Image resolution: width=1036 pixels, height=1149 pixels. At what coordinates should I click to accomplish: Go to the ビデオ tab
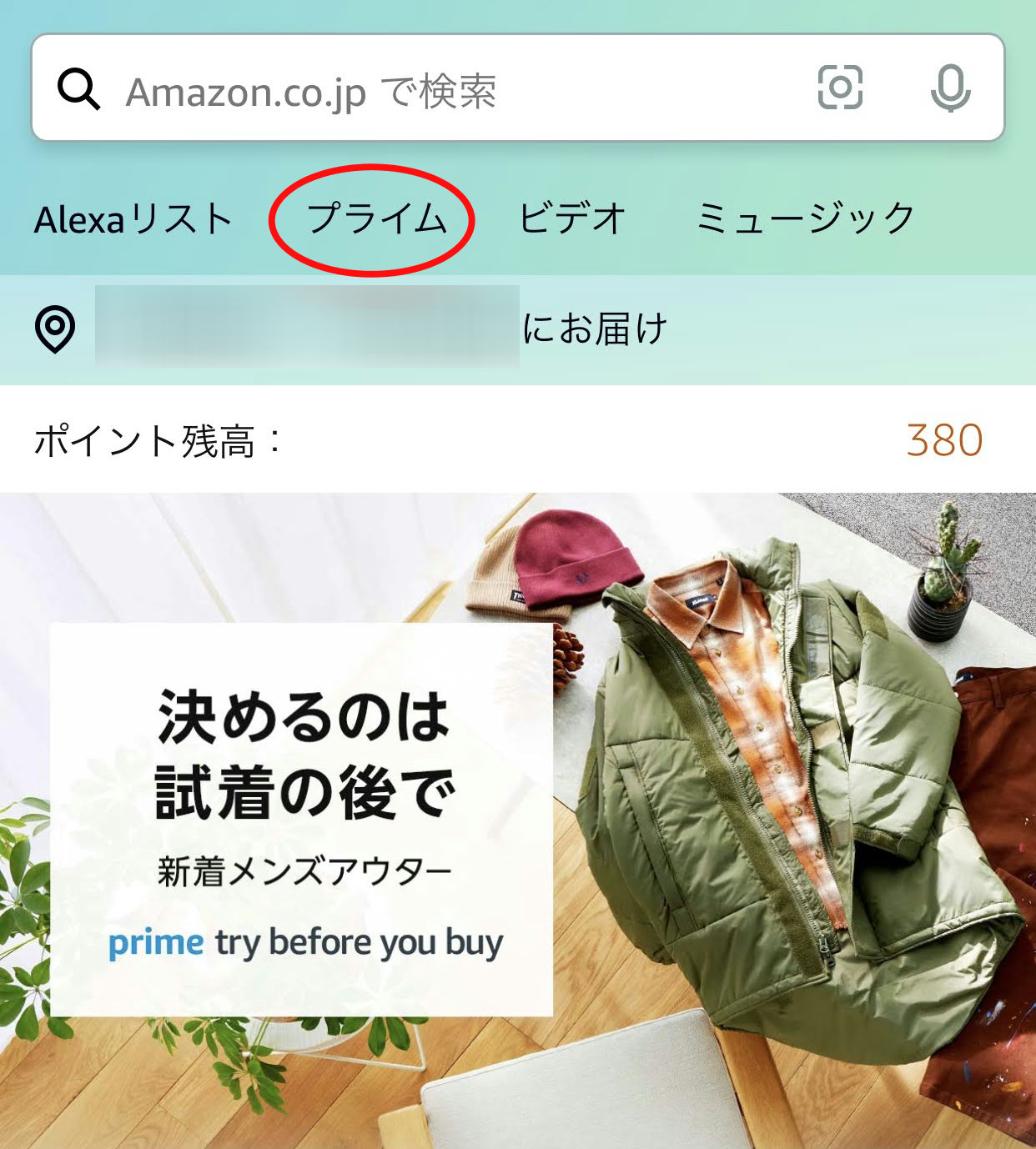pyautogui.click(x=572, y=219)
